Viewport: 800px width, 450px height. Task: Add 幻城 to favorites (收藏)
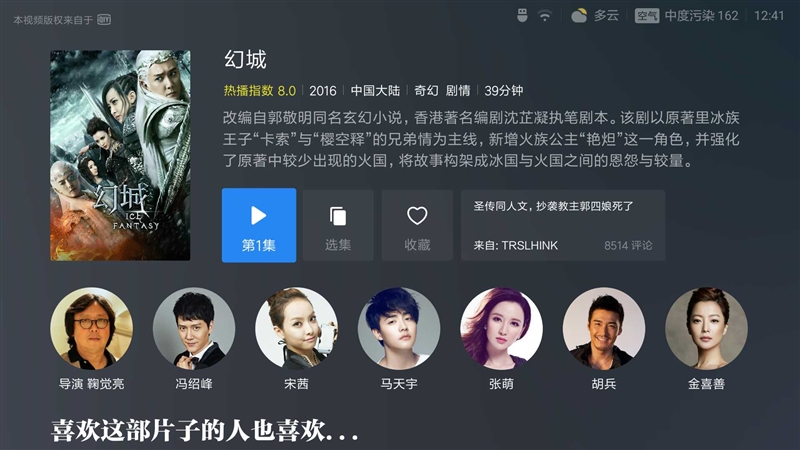[x=417, y=225]
